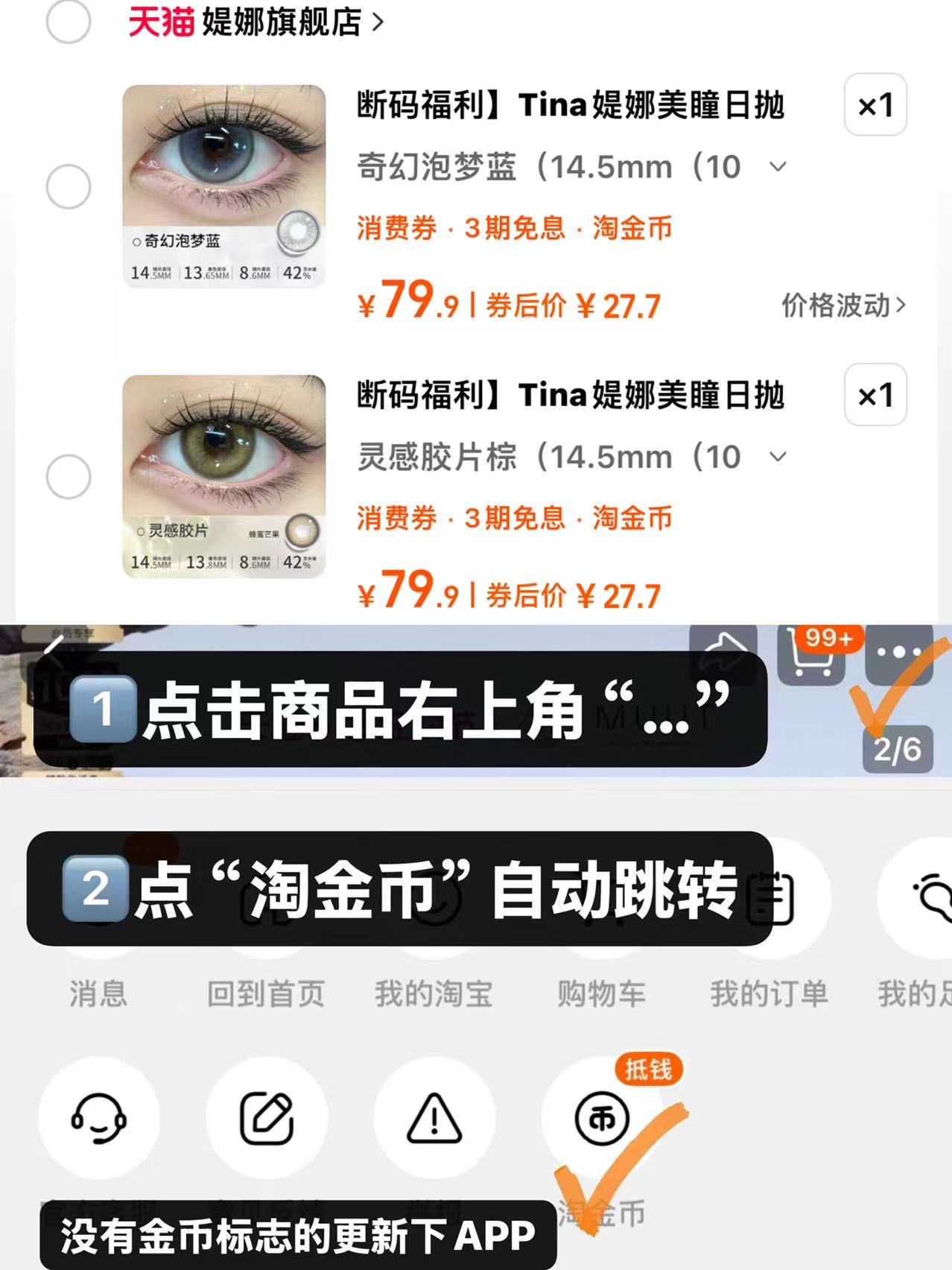Check the 灵感胶片棕 product checkbox

tap(68, 476)
